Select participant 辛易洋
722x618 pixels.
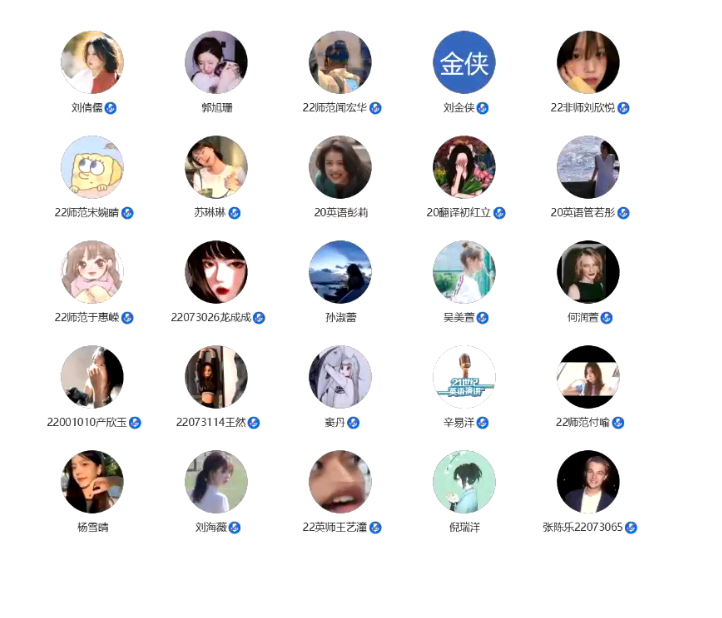pos(464,377)
